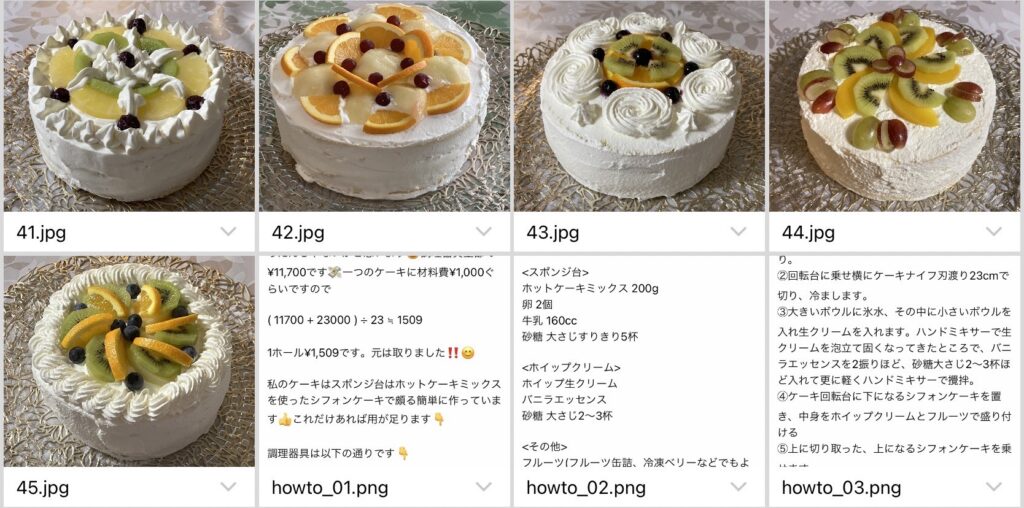Open the 45.jpg cake image
This screenshot has height=508, width=1024.
(x=129, y=361)
